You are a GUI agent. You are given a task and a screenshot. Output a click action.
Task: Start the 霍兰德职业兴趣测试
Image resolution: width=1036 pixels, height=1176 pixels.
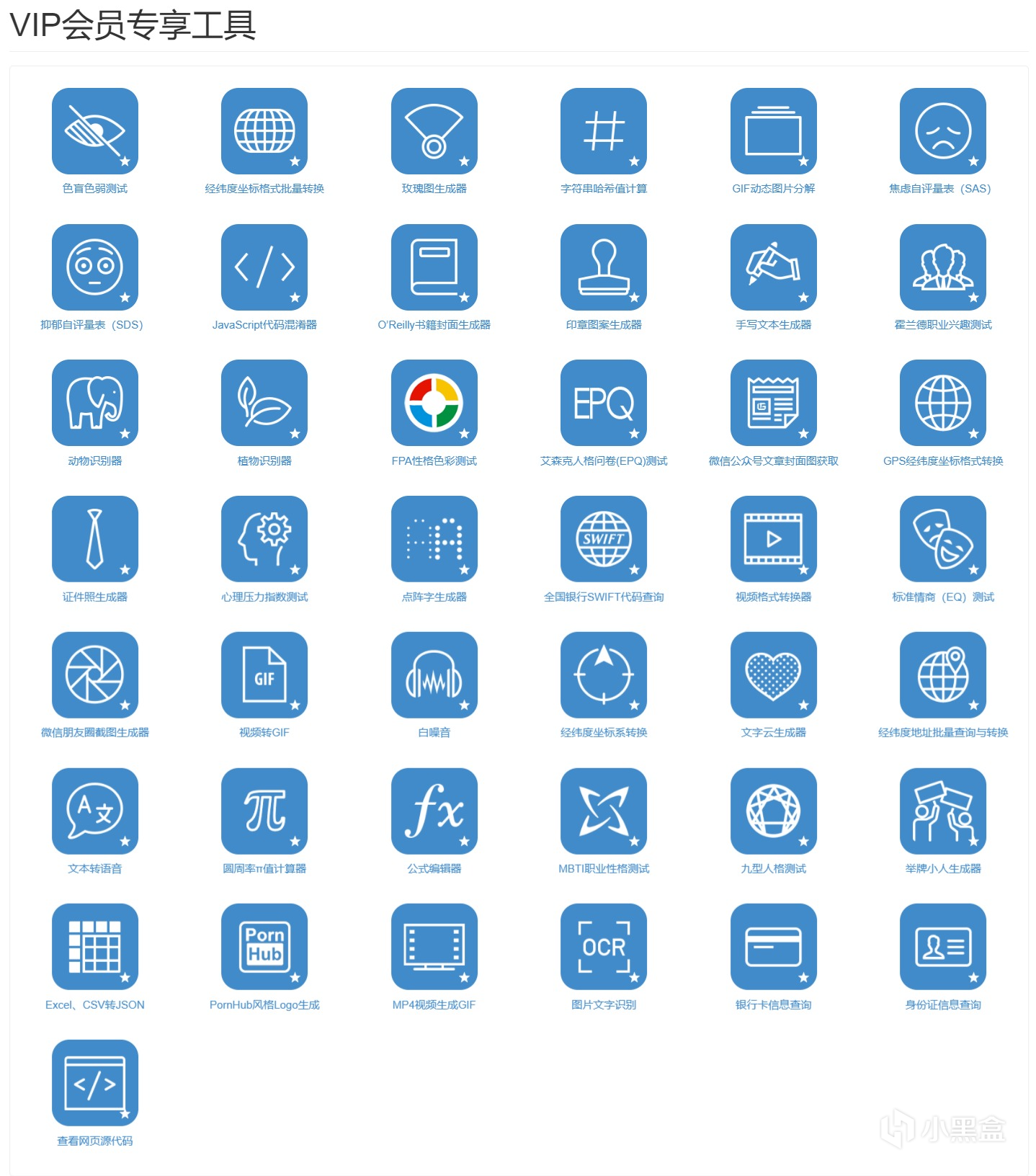[942, 267]
